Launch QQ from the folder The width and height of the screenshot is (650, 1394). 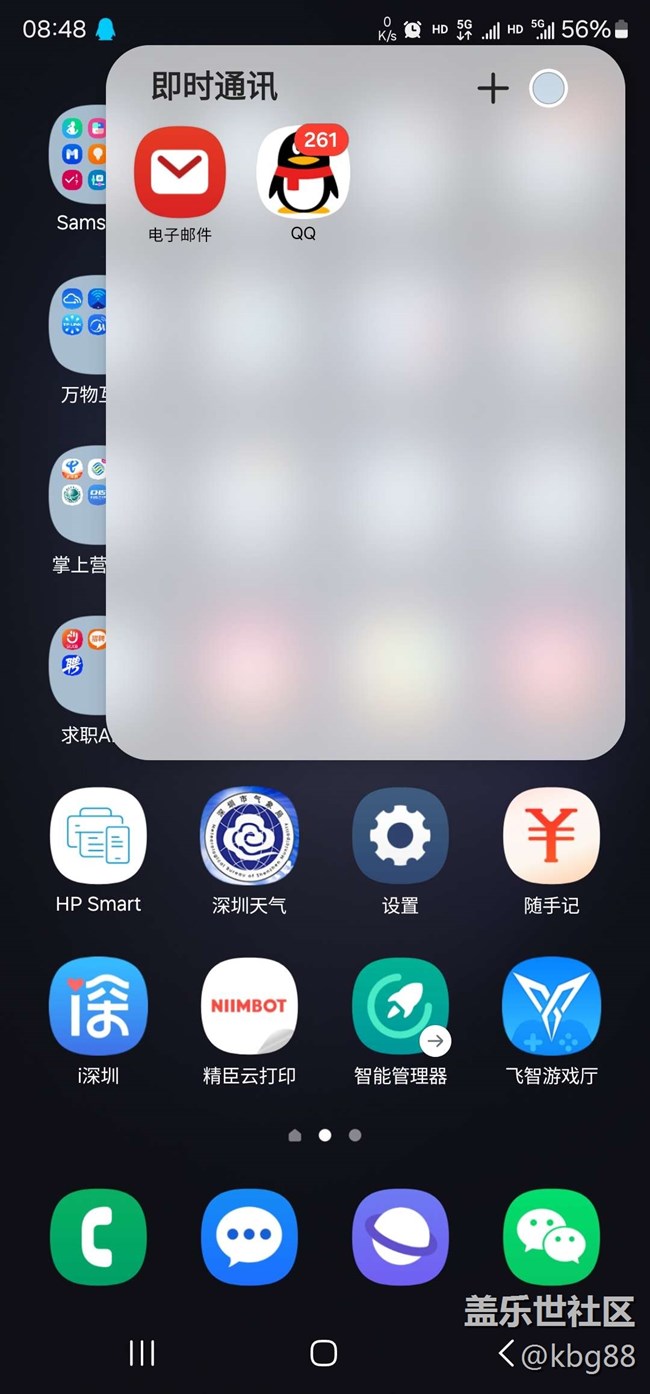pos(303,172)
